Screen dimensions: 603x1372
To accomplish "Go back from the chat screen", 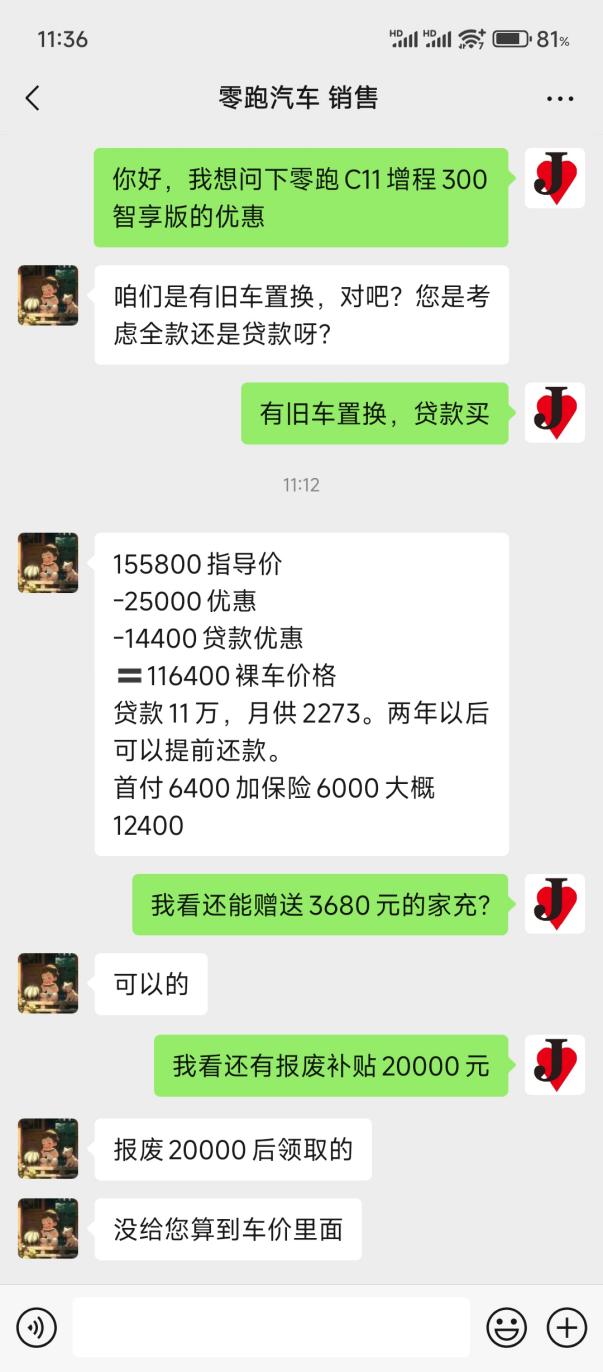I will point(33,98).
